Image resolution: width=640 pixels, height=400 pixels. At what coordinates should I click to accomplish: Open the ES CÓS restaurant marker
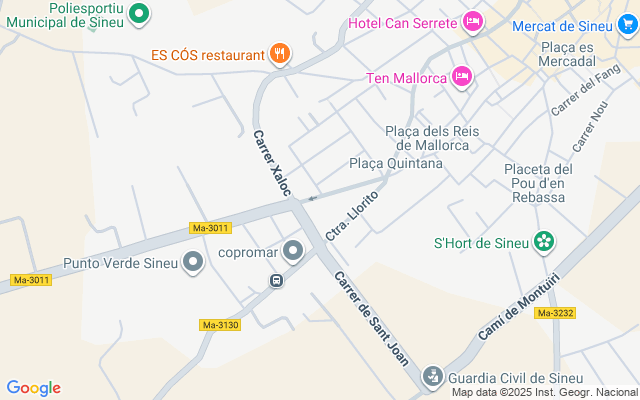(280, 55)
